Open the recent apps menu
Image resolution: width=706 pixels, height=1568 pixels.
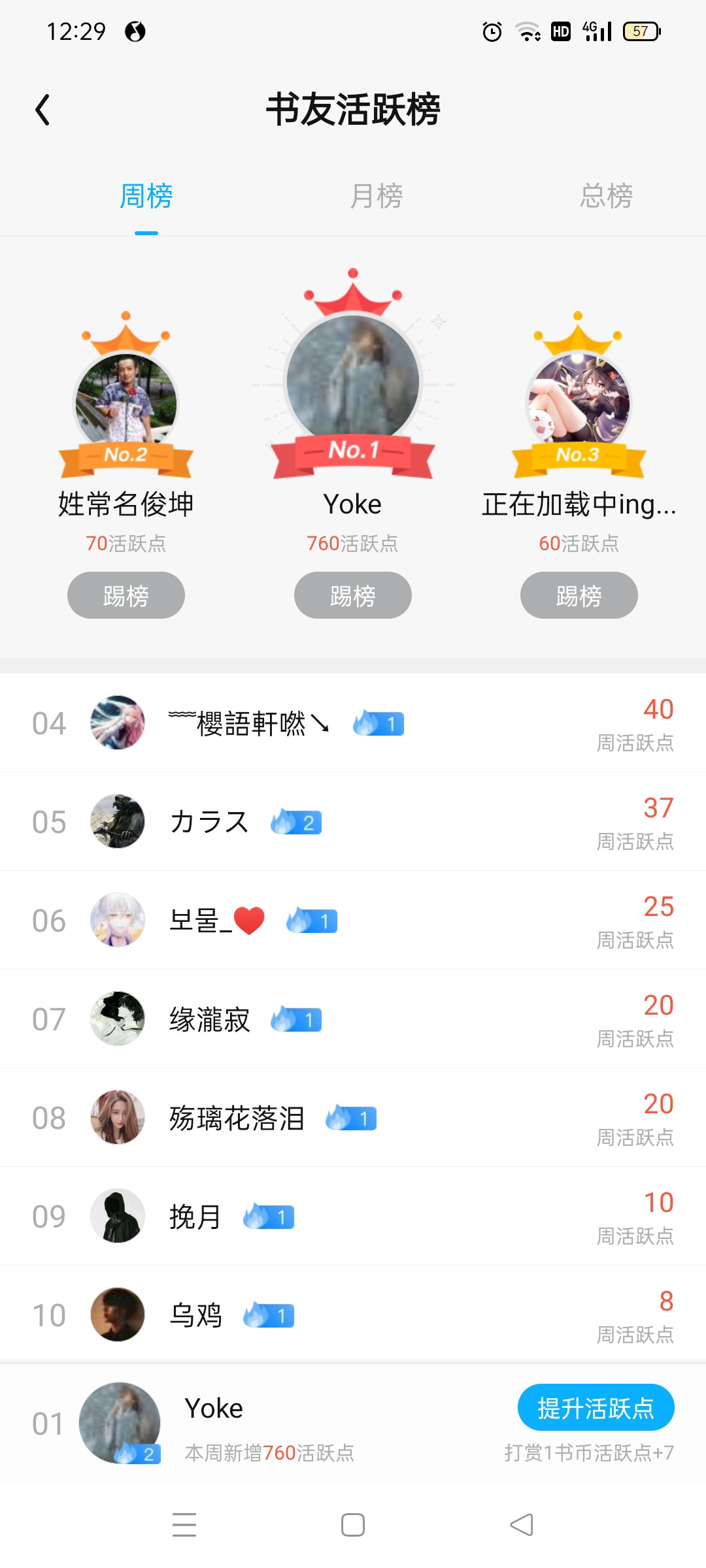pyautogui.click(x=184, y=1525)
